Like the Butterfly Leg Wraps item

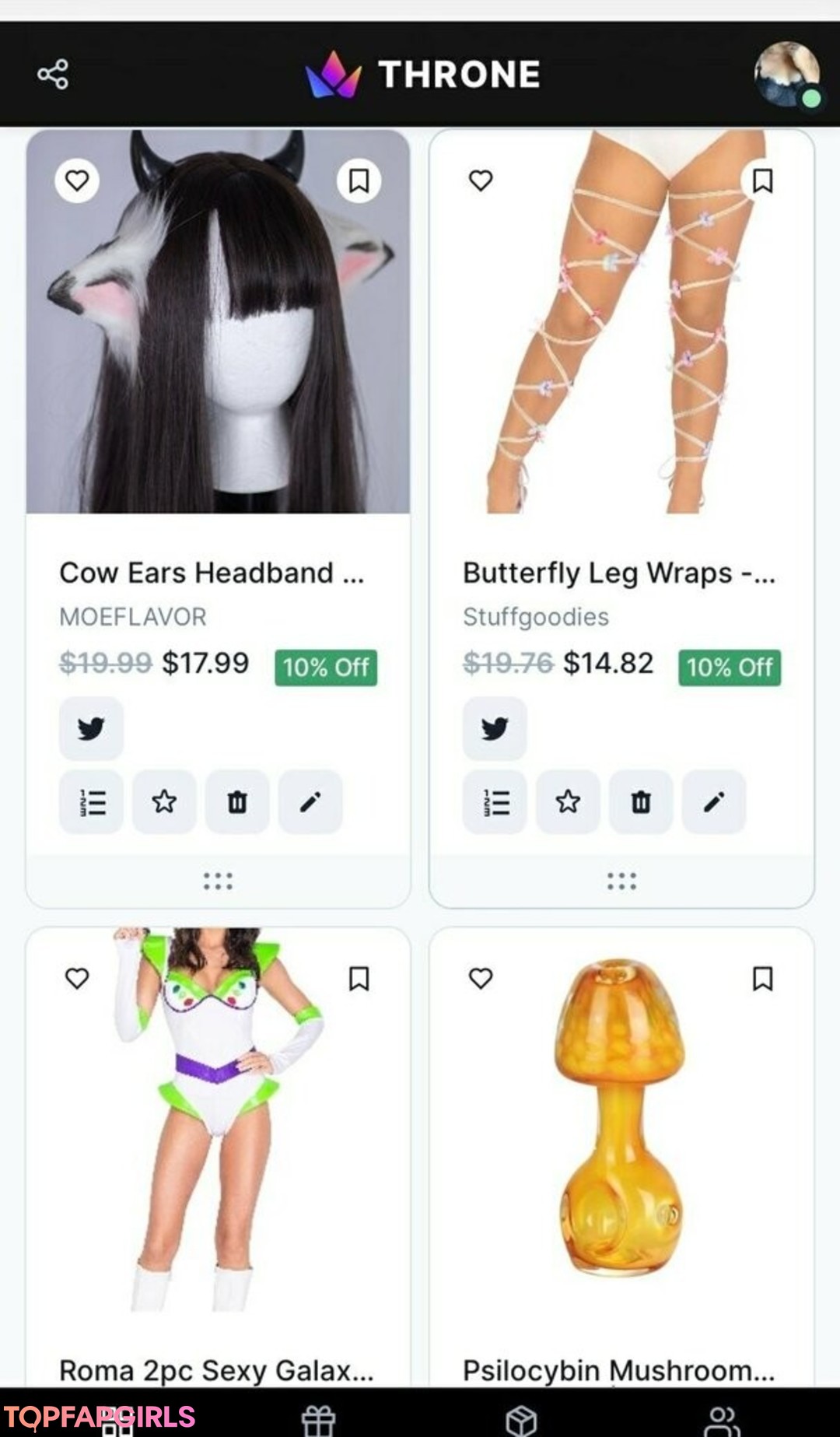(481, 181)
